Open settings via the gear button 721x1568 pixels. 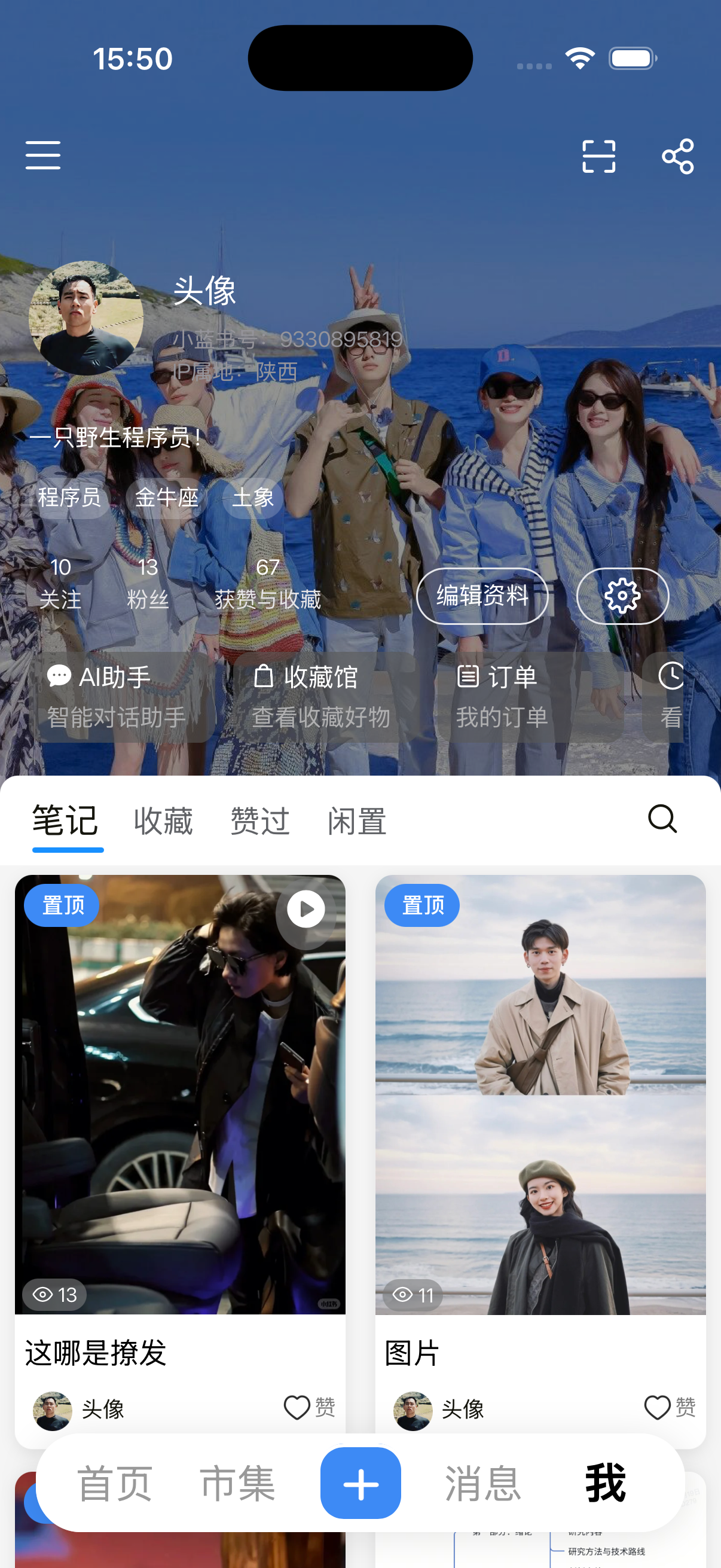coord(622,596)
